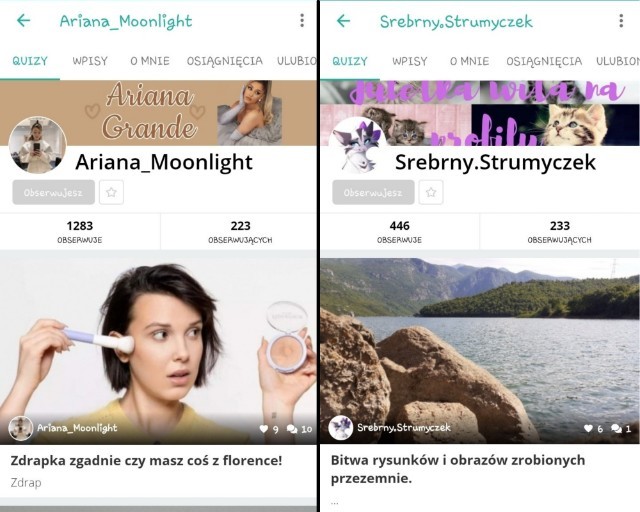
Task: Open quiz Zdrapka zgadnie czy masz coś z florence
Action: [x=146, y=460]
